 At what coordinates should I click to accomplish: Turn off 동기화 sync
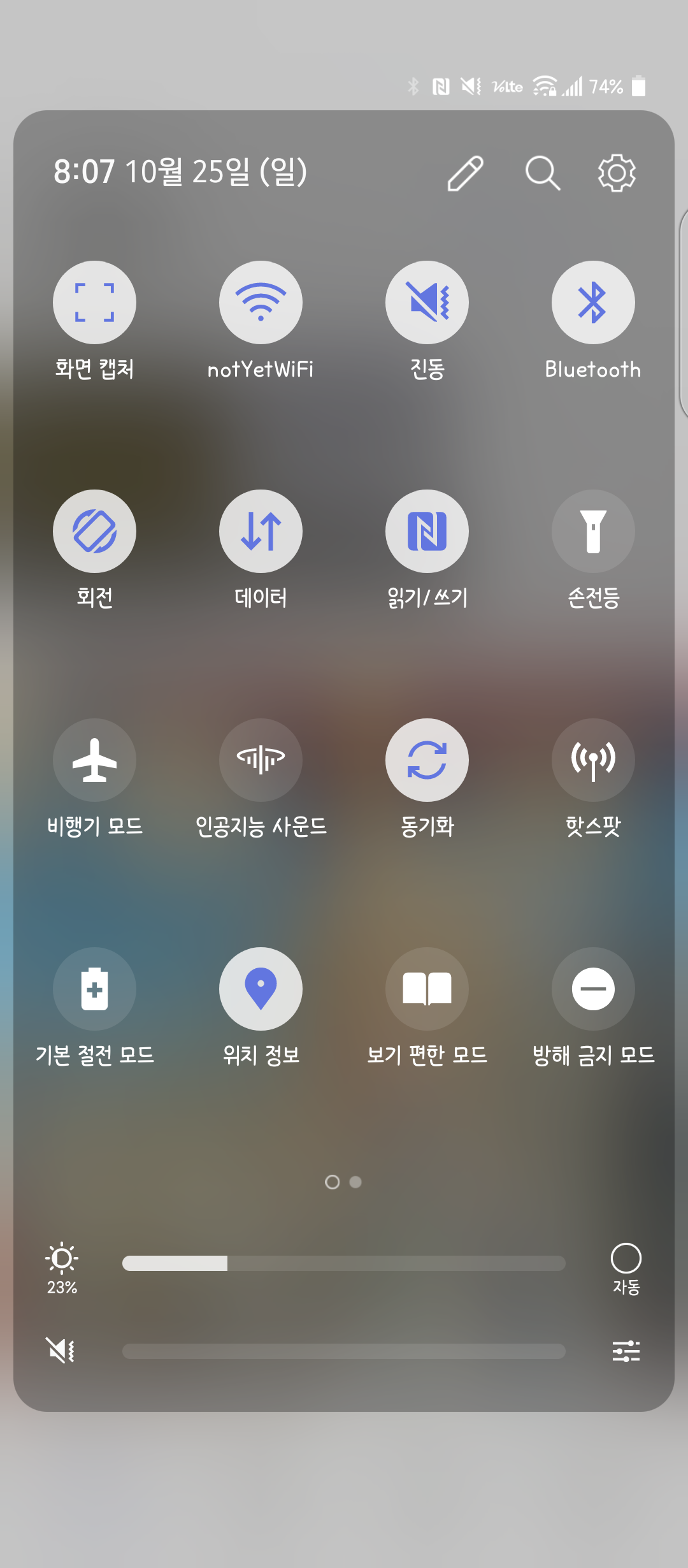click(x=427, y=760)
